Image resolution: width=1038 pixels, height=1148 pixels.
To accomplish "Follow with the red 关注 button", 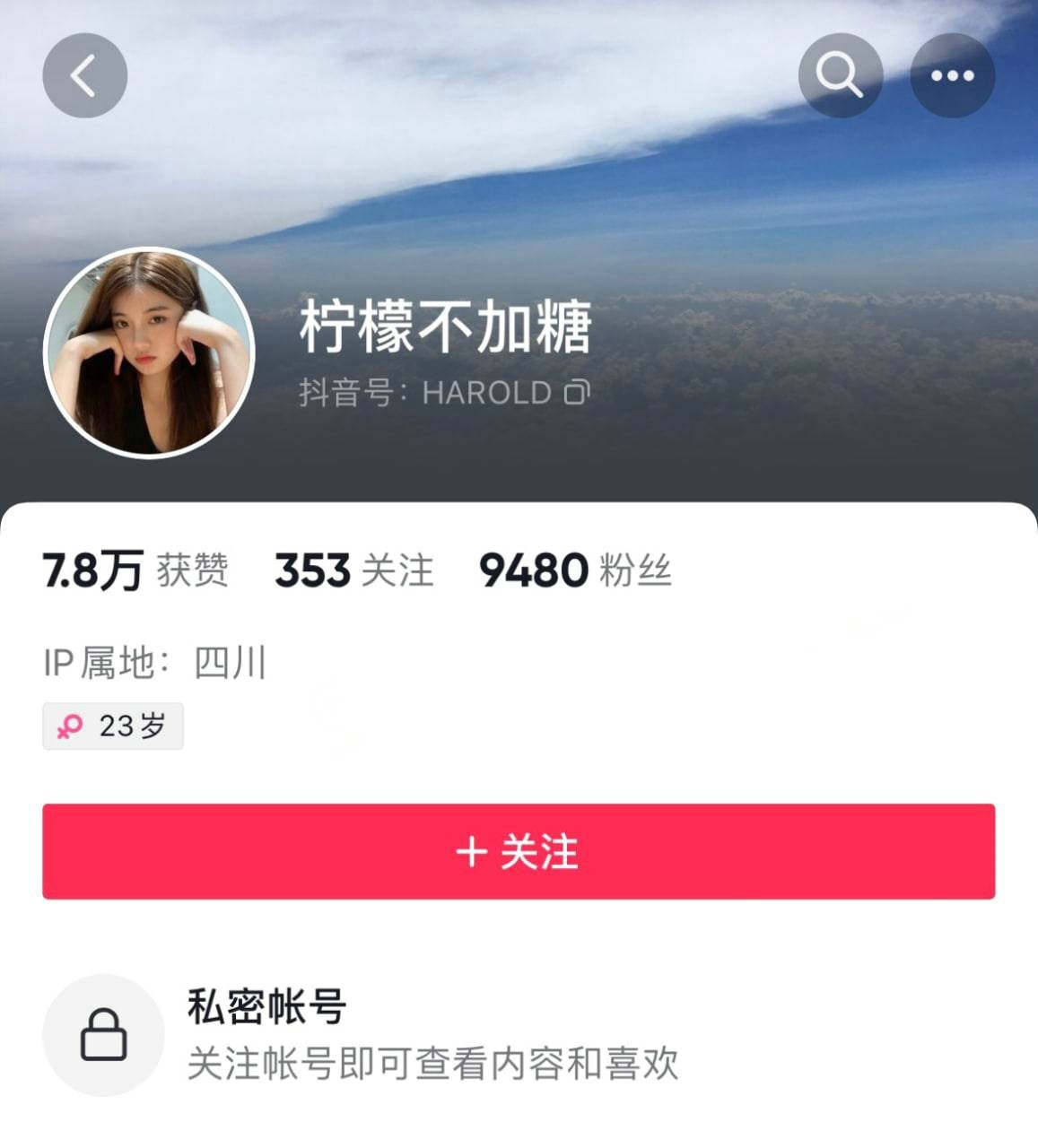I will click(x=519, y=851).
